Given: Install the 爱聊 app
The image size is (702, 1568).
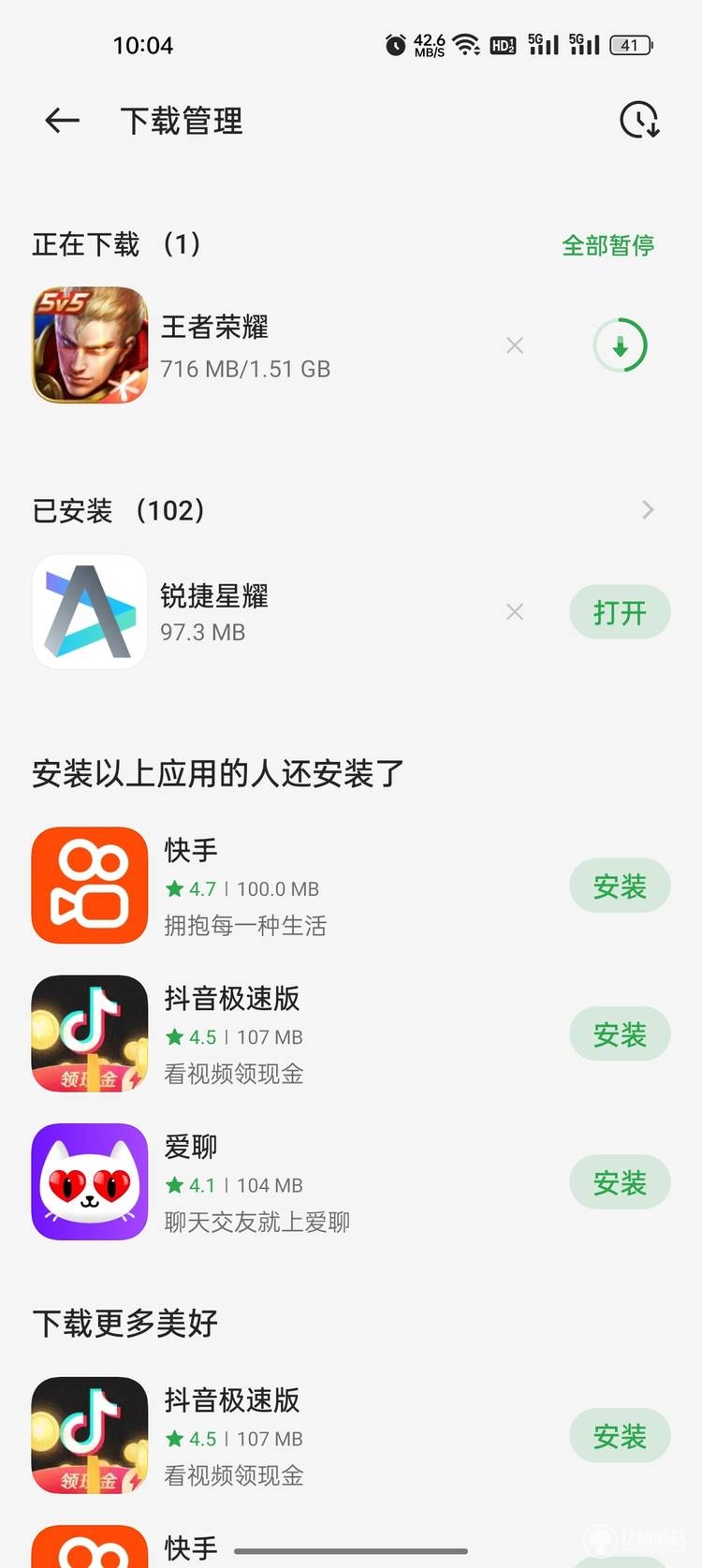Looking at the screenshot, I should [x=620, y=1182].
